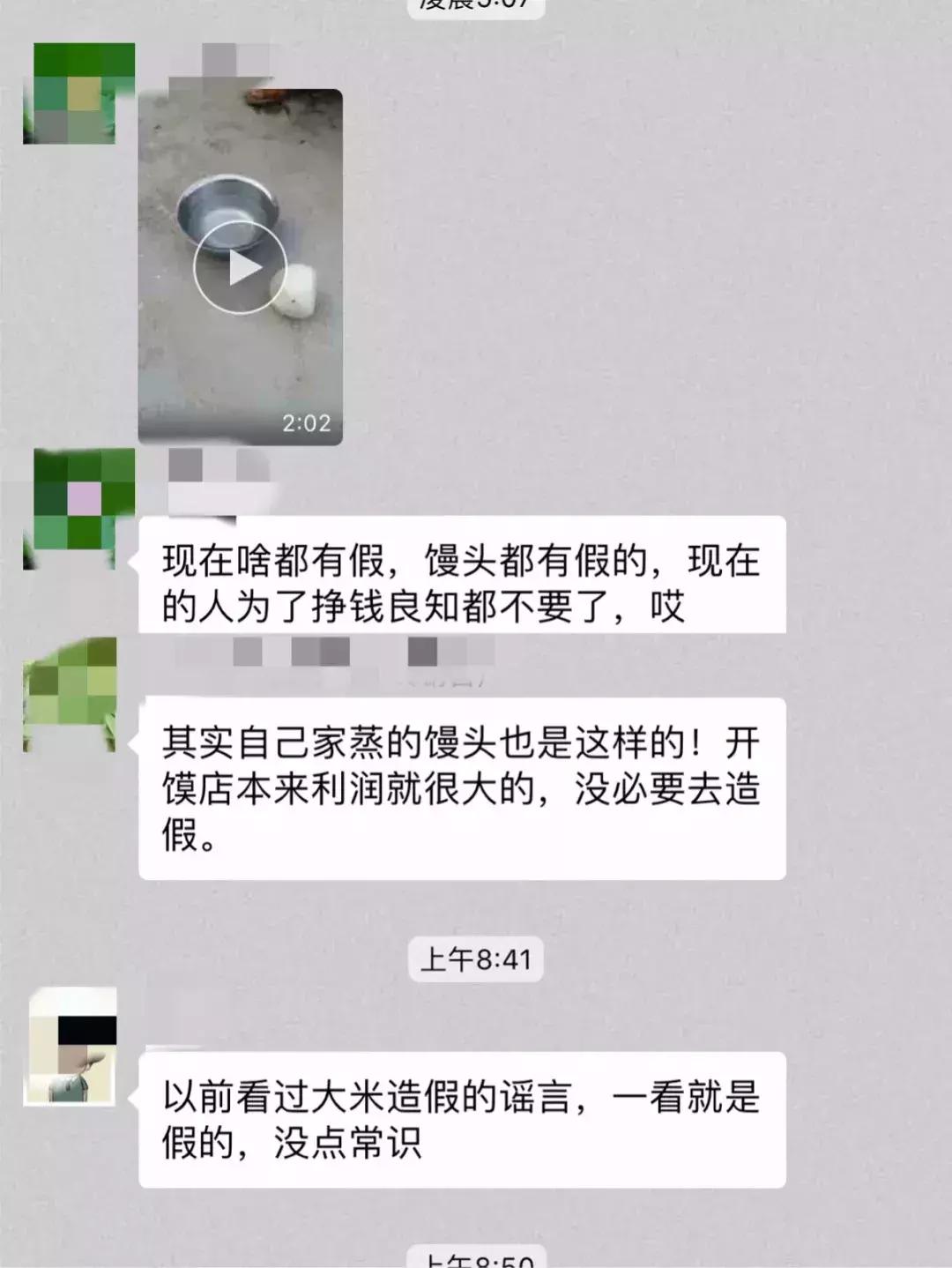The width and height of the screenshot is (952, 1268).
Task: Click the 上午8:50 timestamp at the bottom
Action: click(476, 1257)
